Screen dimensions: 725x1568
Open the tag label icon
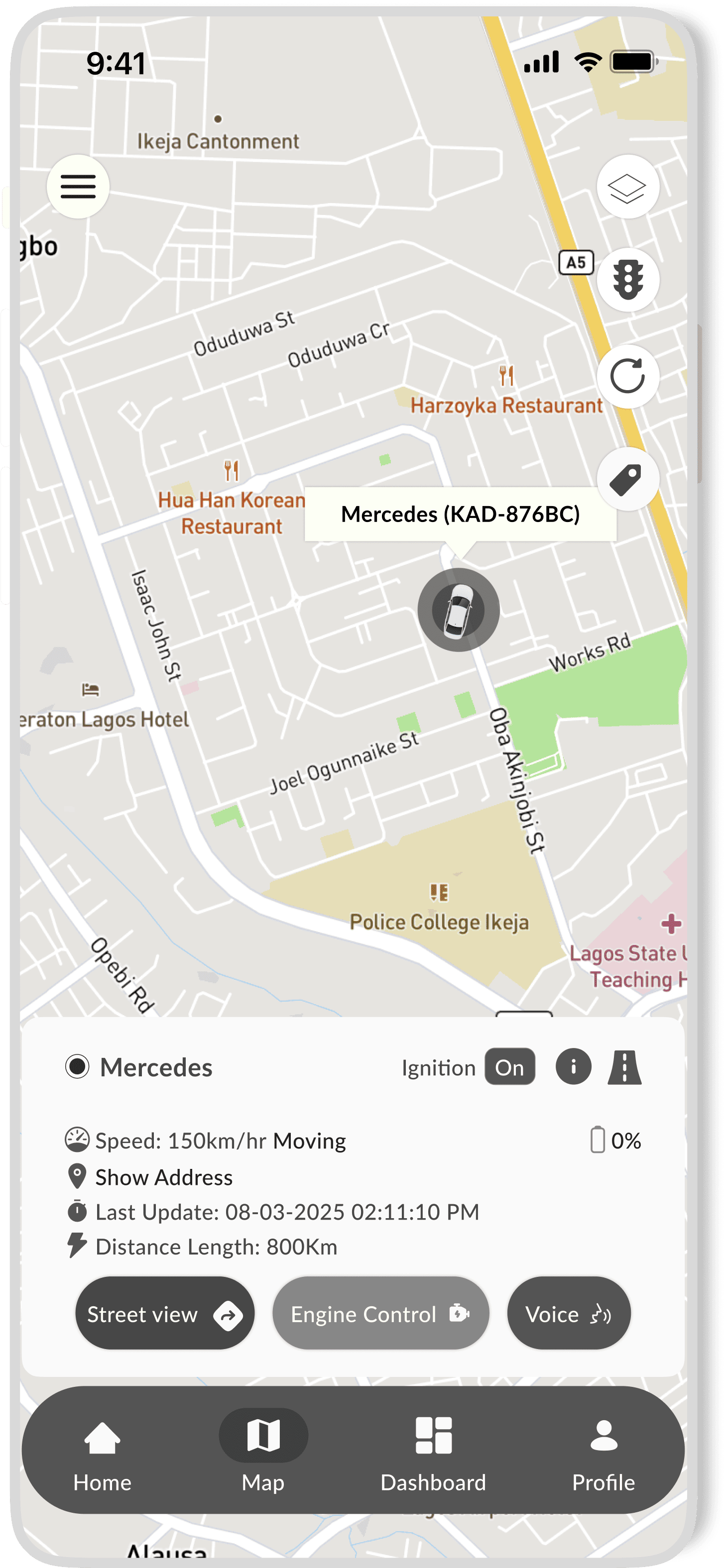627,480
